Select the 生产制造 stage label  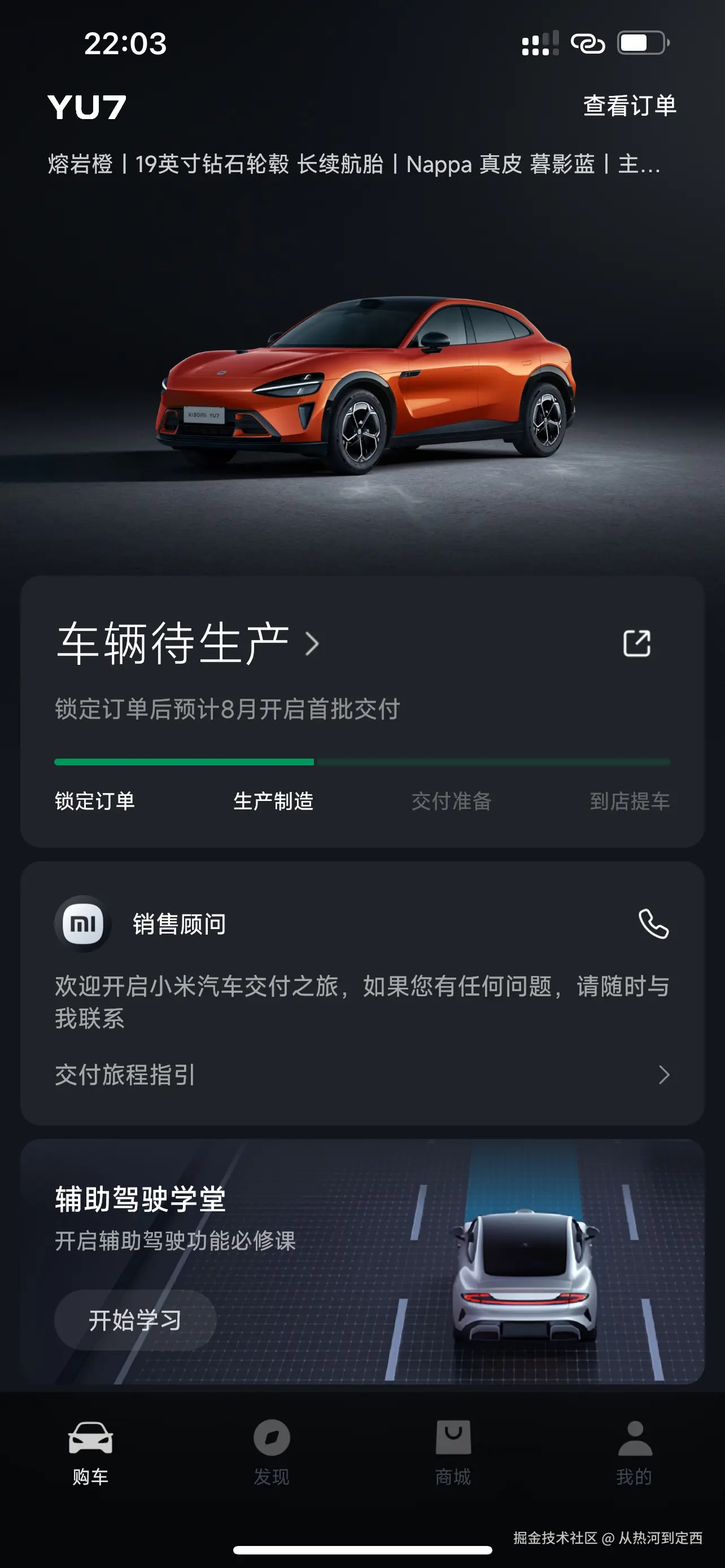click(x=274, y=802)
